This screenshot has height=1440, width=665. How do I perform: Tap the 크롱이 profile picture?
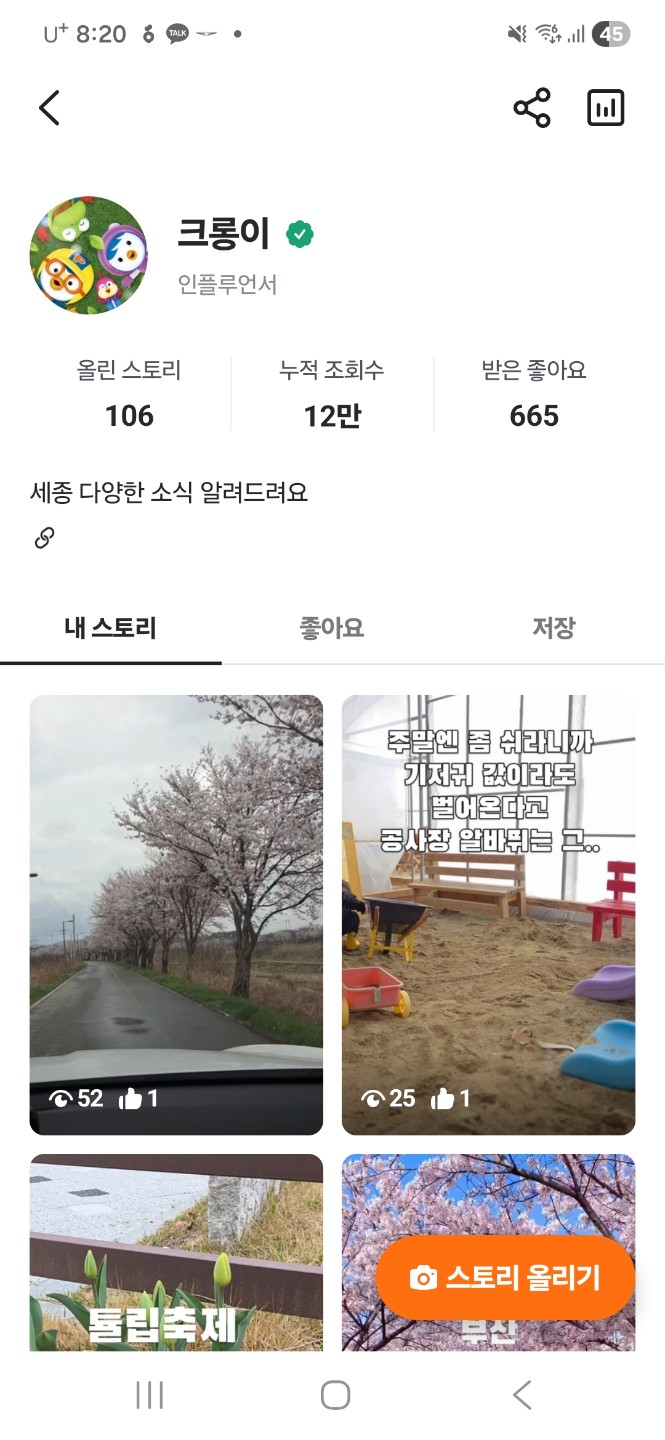(89, 255)
